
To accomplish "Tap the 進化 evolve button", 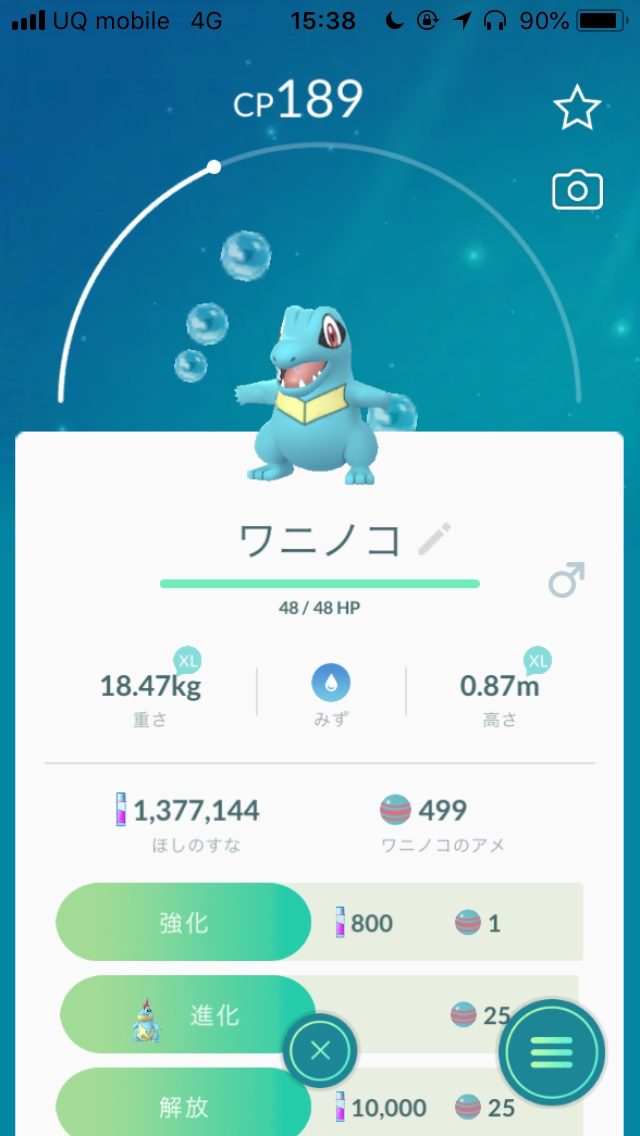I will [x=188, y=1015].
